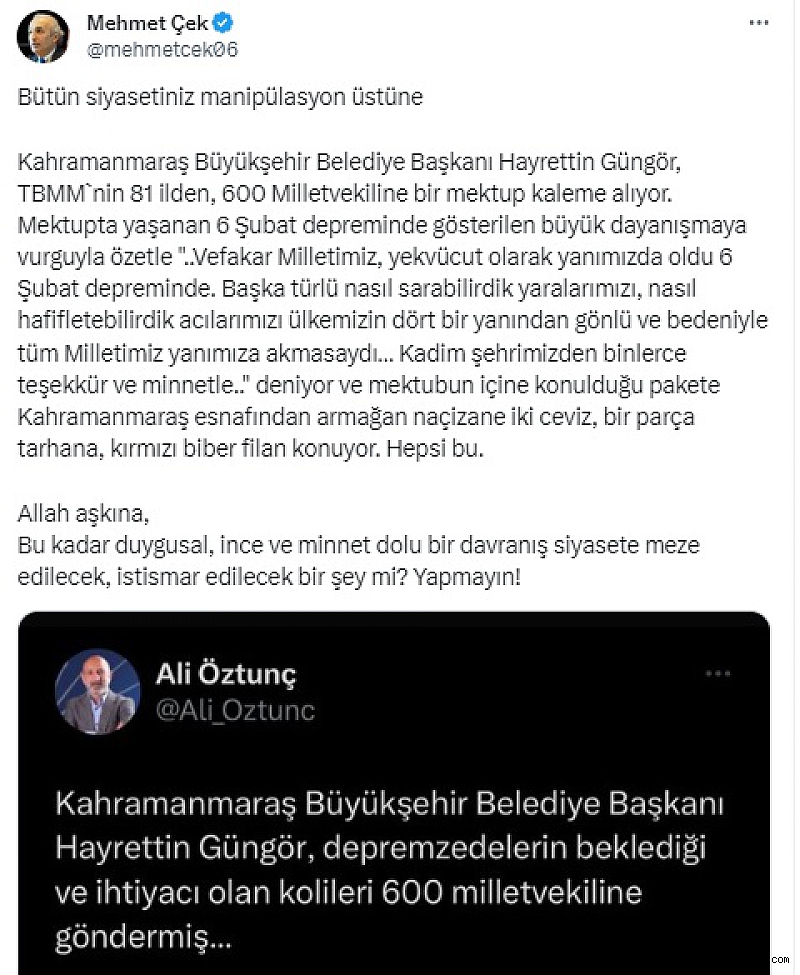Open the more options menu on Mehmet Çek's tweet

760,24
